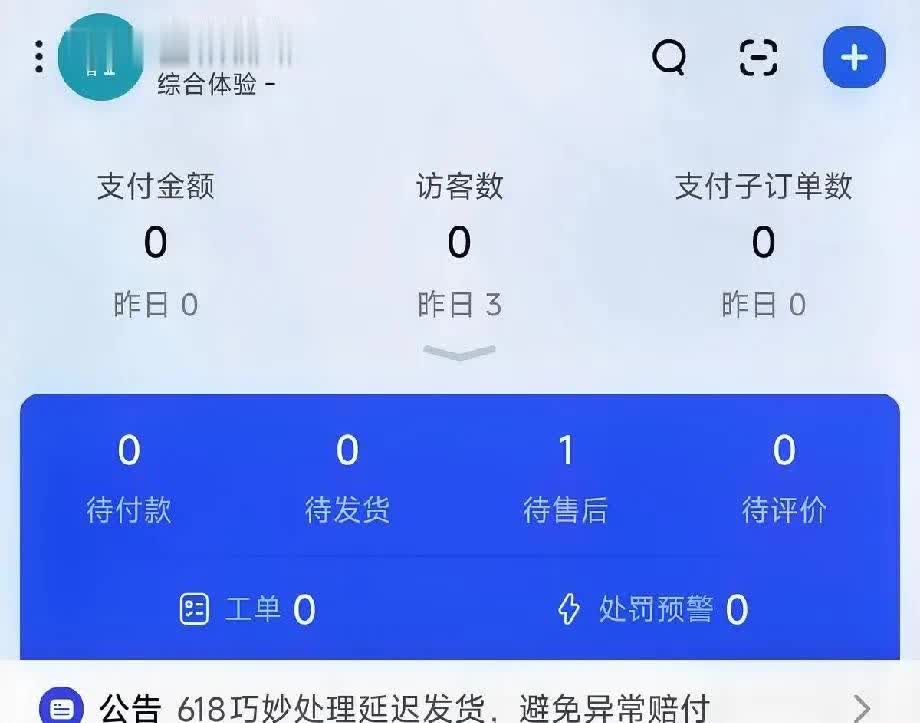
Task: Open 待评价 orders
Action: pos(784,478)
